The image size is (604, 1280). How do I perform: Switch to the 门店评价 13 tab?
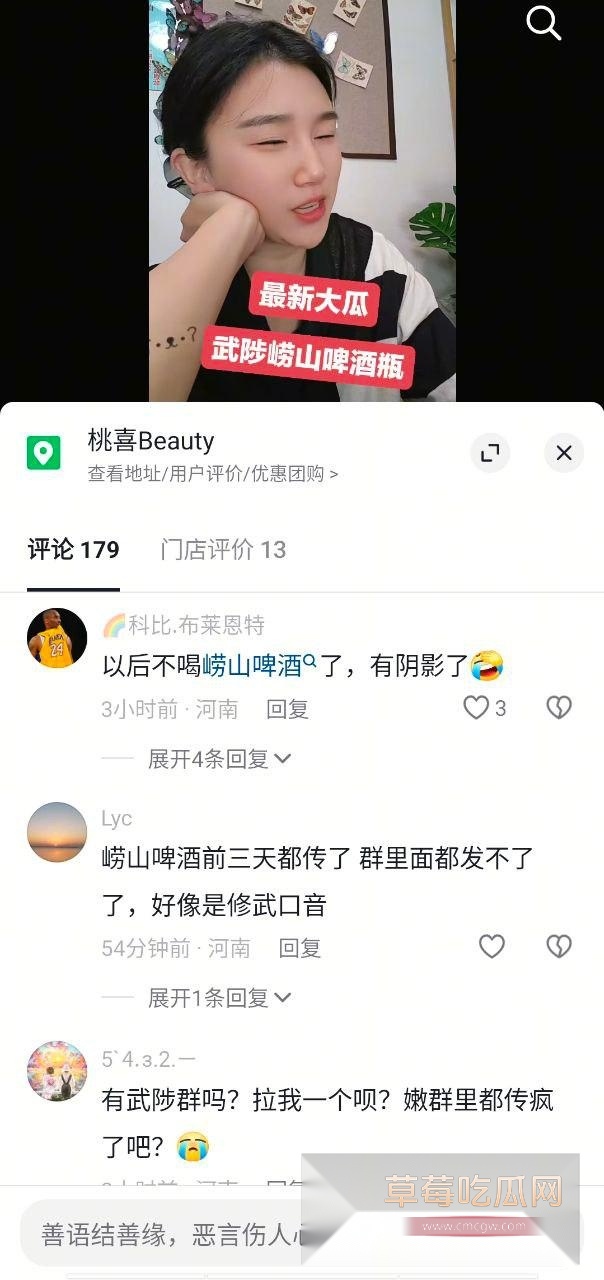pos(223,549)
